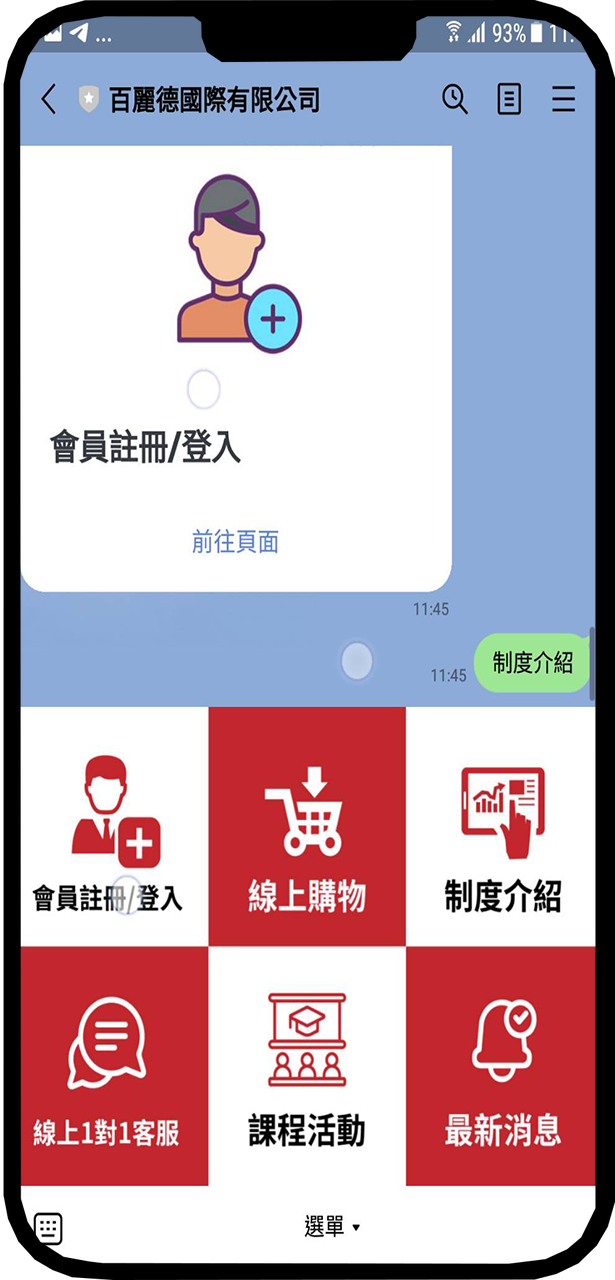Viewport: 615px width, 1280px height.
Task: Open the notes list icon
Action: 509,99
